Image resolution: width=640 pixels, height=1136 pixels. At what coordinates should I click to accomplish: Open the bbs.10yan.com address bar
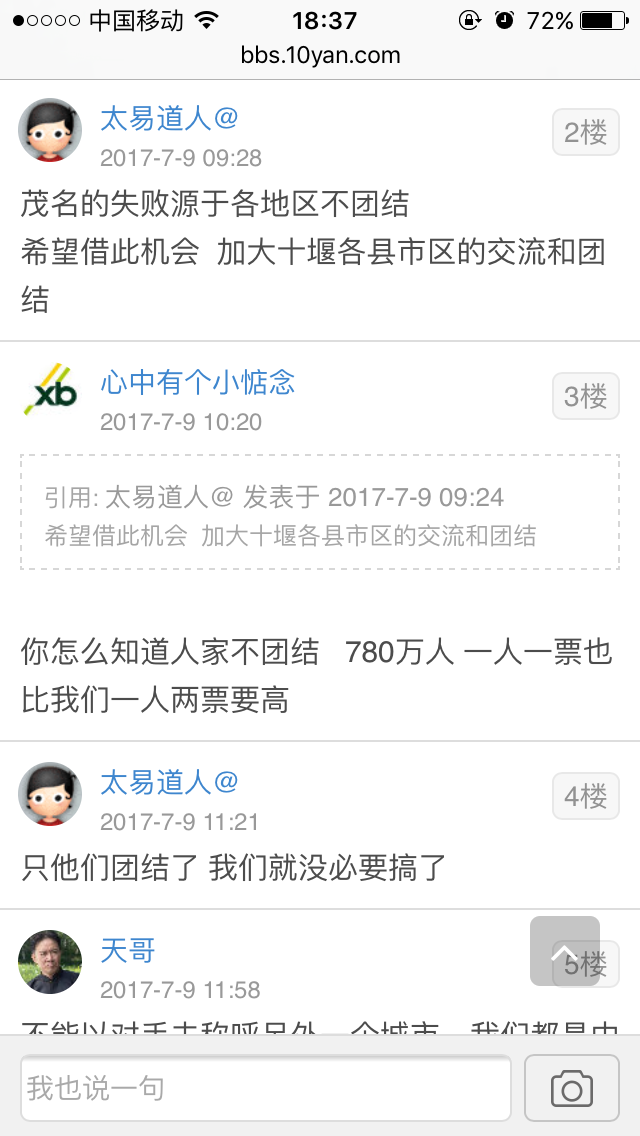coord(320,56)
